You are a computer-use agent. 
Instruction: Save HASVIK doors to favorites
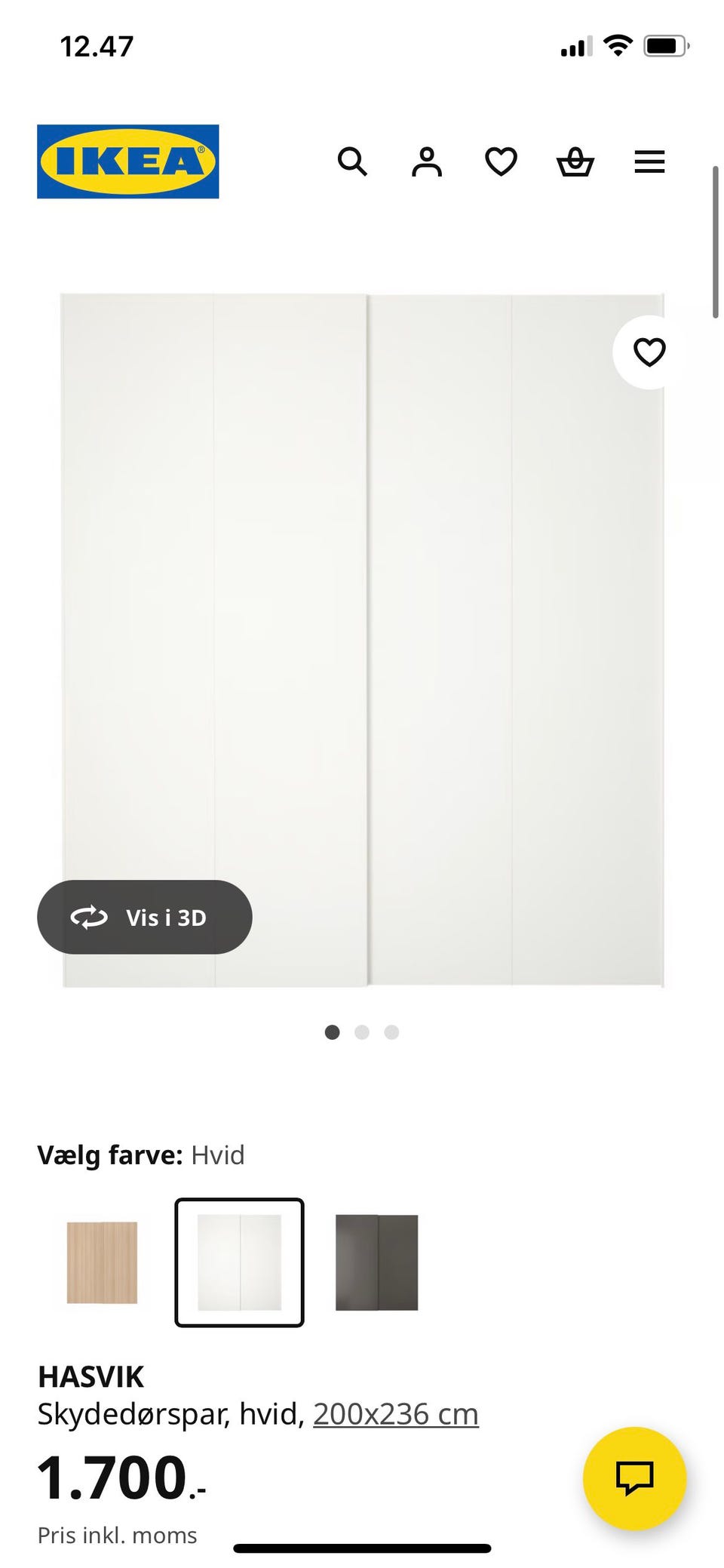pyautogui.click(x=649, y=352)
